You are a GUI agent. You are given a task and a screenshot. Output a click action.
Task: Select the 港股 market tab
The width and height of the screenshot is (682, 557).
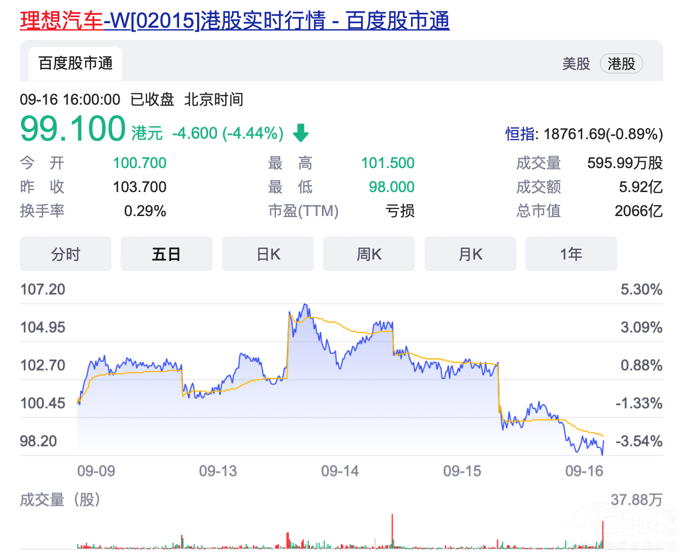point(621,63)
